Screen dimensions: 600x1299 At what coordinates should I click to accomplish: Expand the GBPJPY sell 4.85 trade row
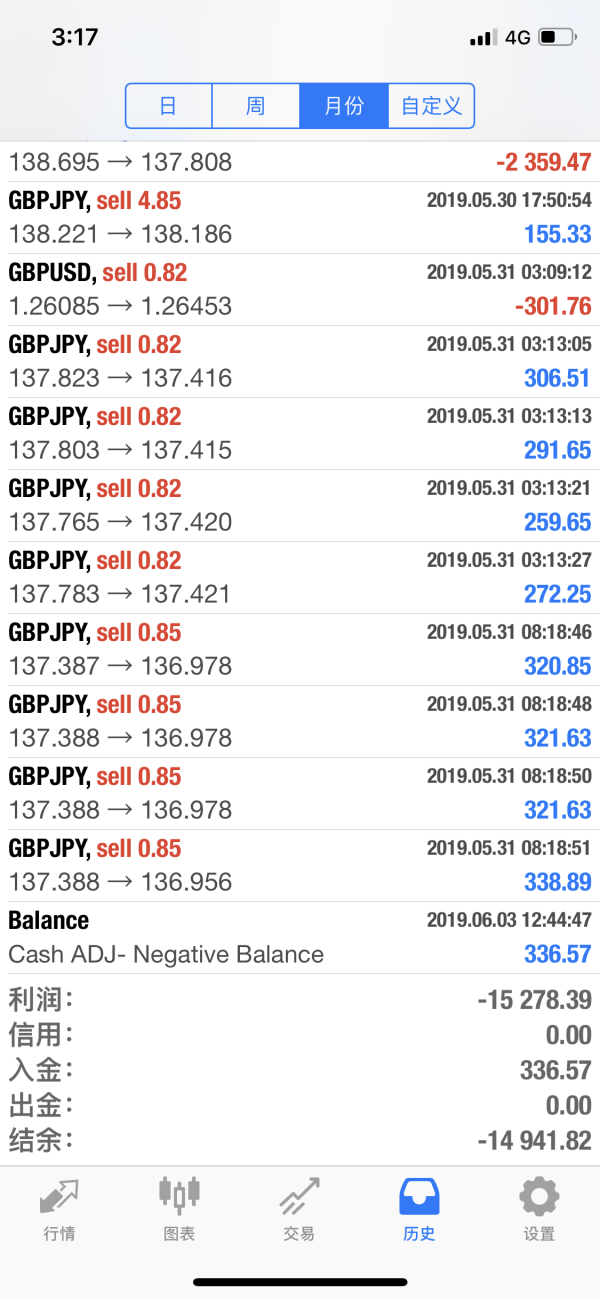point(300,217)
